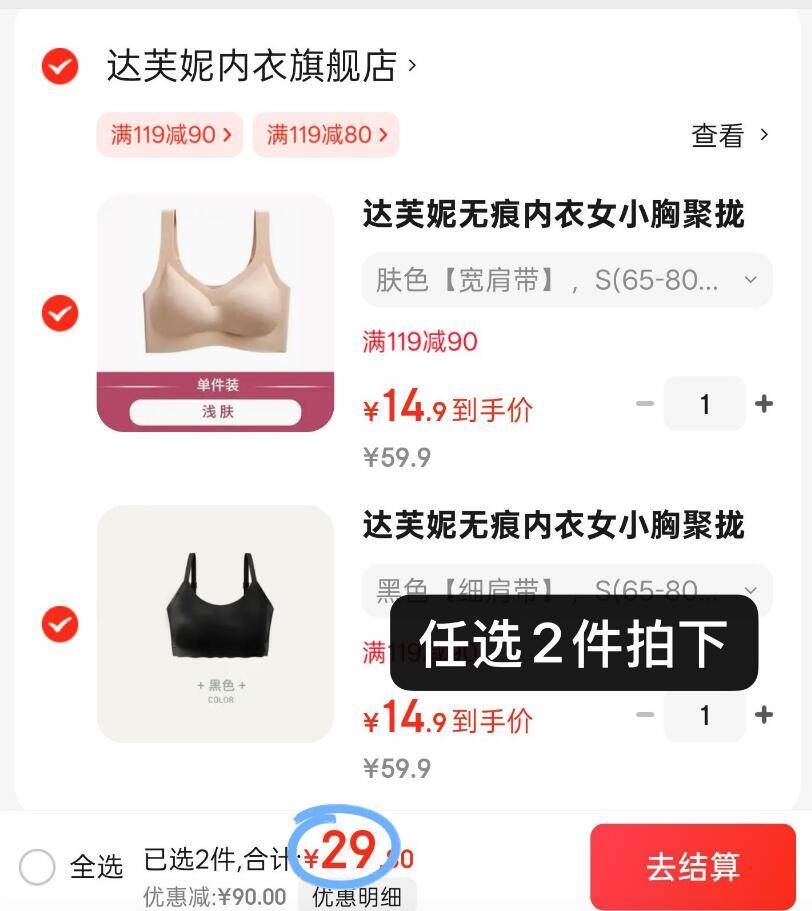The height and width of the screenshot is (911, 812).
Task: Tap the minus icon for the 黑色 bra
Action: (646, 716)
